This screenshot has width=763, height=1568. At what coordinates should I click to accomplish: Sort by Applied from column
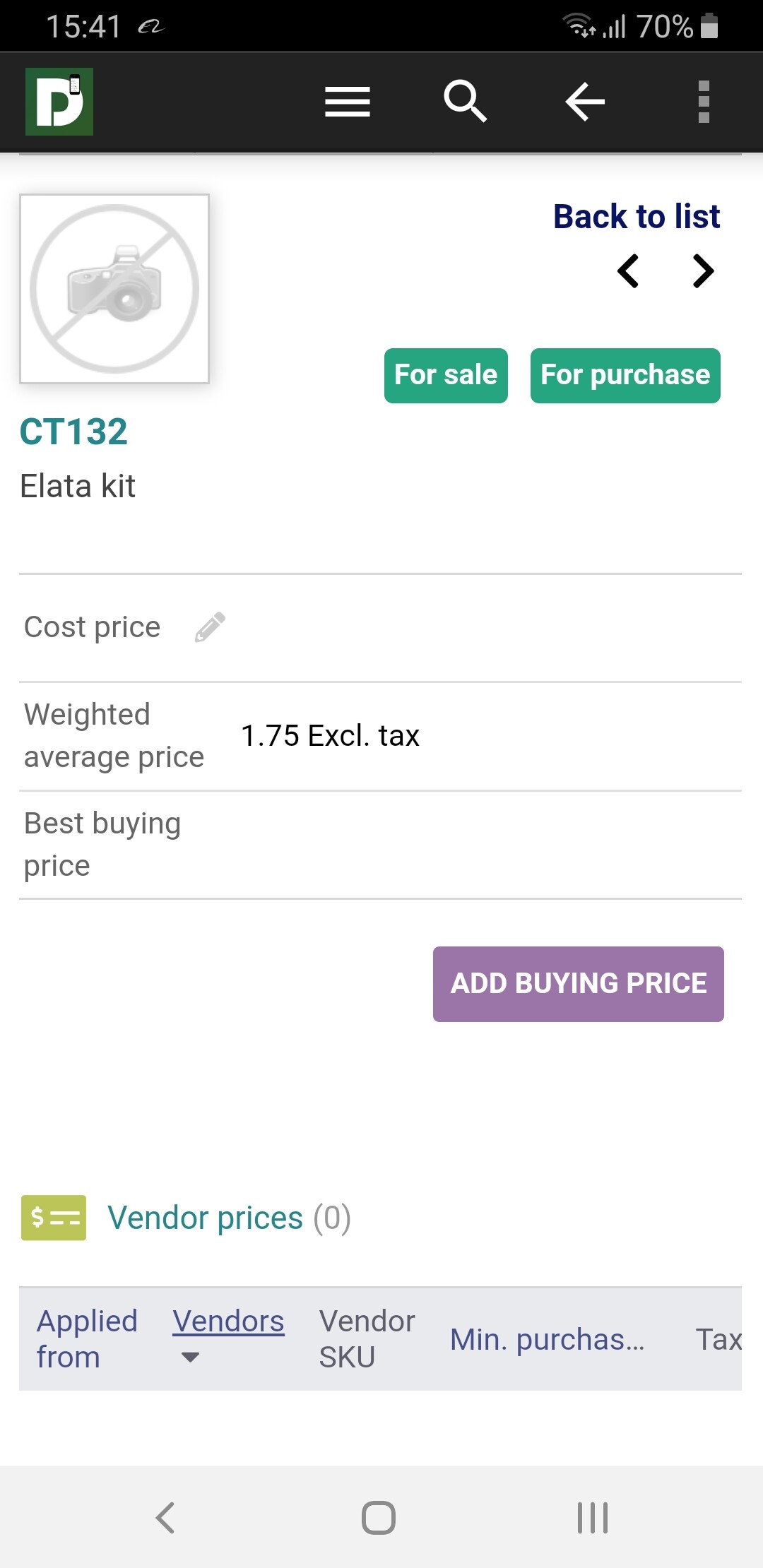(87, 1338)
